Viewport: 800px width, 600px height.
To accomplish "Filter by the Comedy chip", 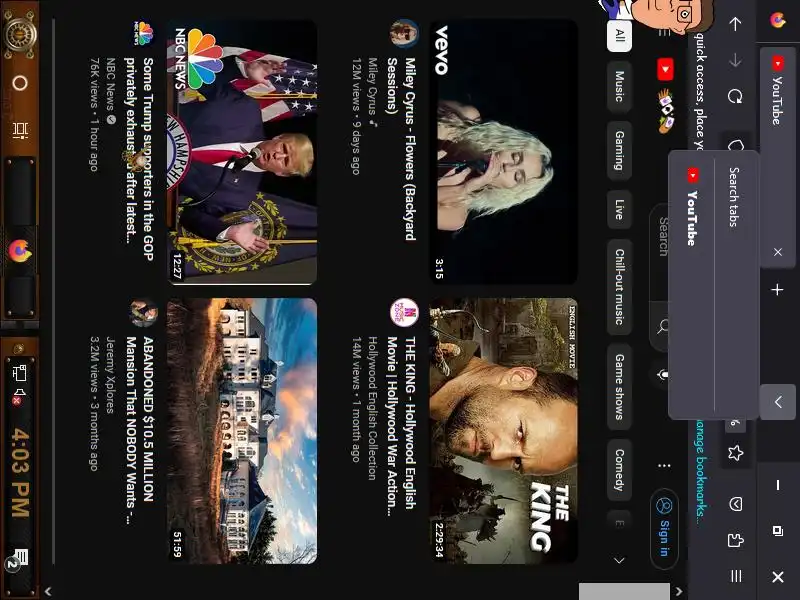I will 619,470.
